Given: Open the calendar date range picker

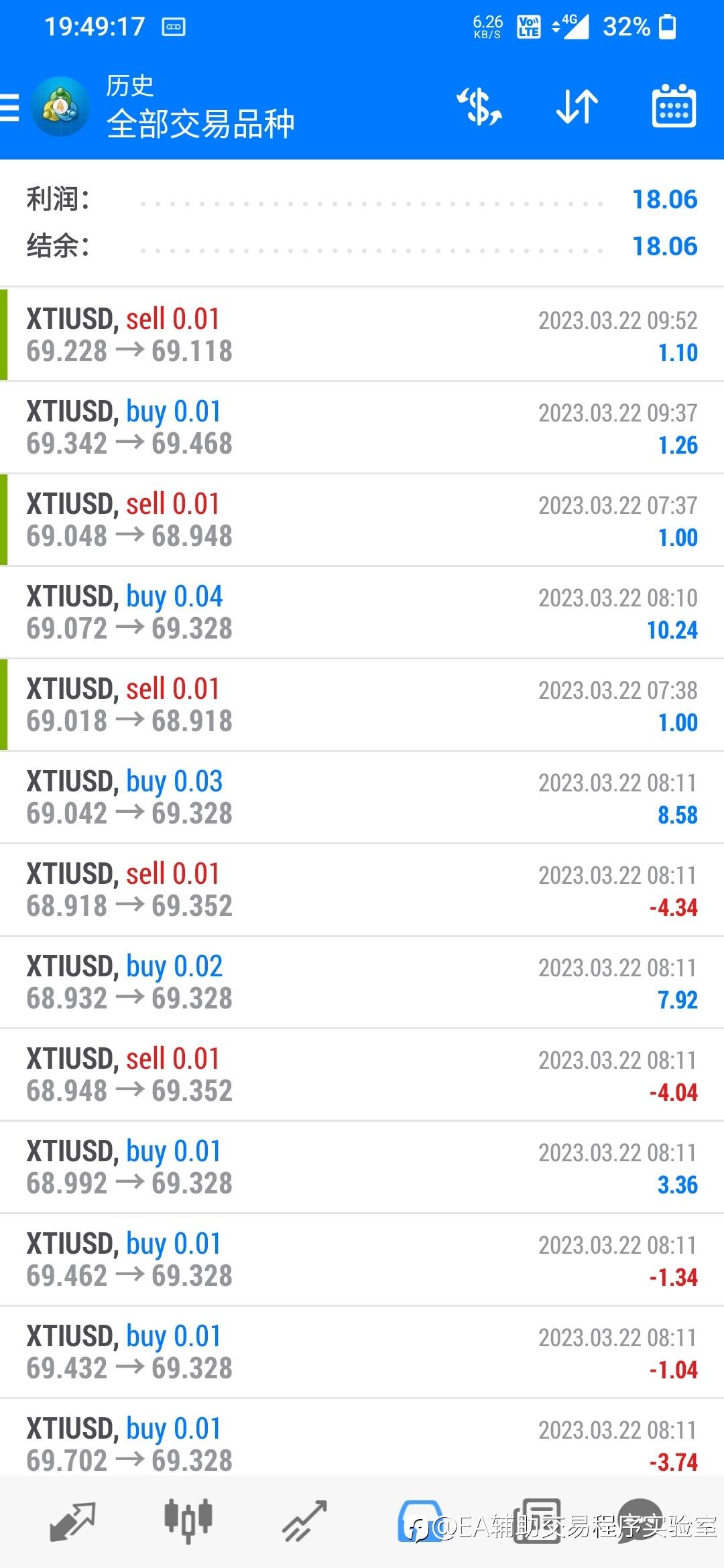Looking at the screenshot, I should click(x=674, y=107).
